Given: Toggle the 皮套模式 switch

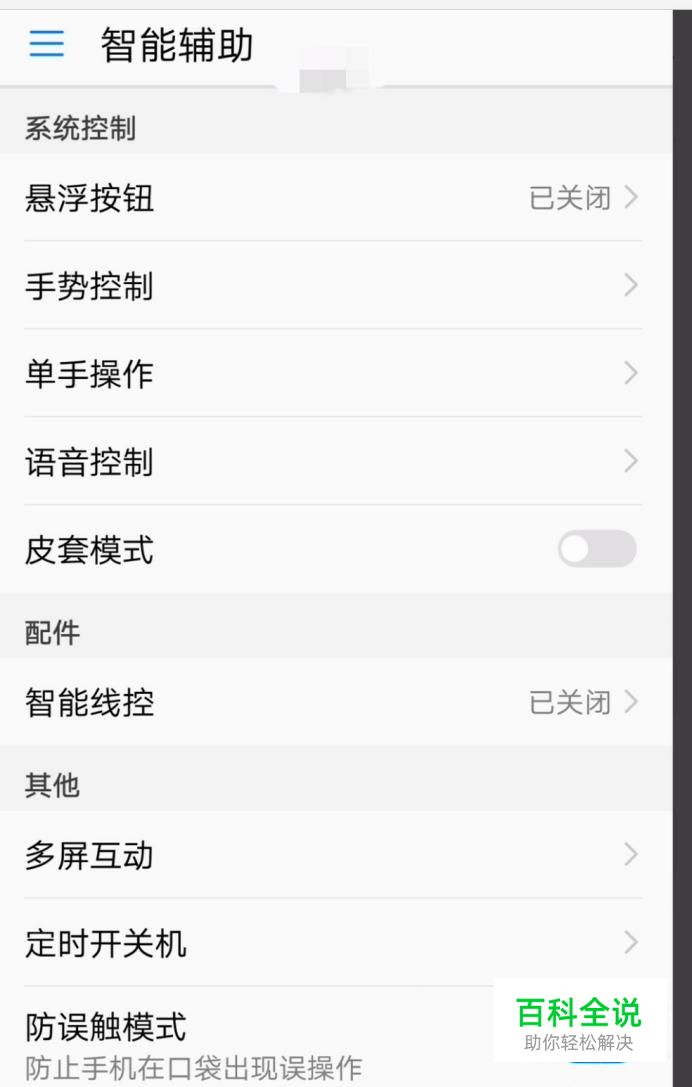Looking at the screenshot, I should (x=597, y=549).
